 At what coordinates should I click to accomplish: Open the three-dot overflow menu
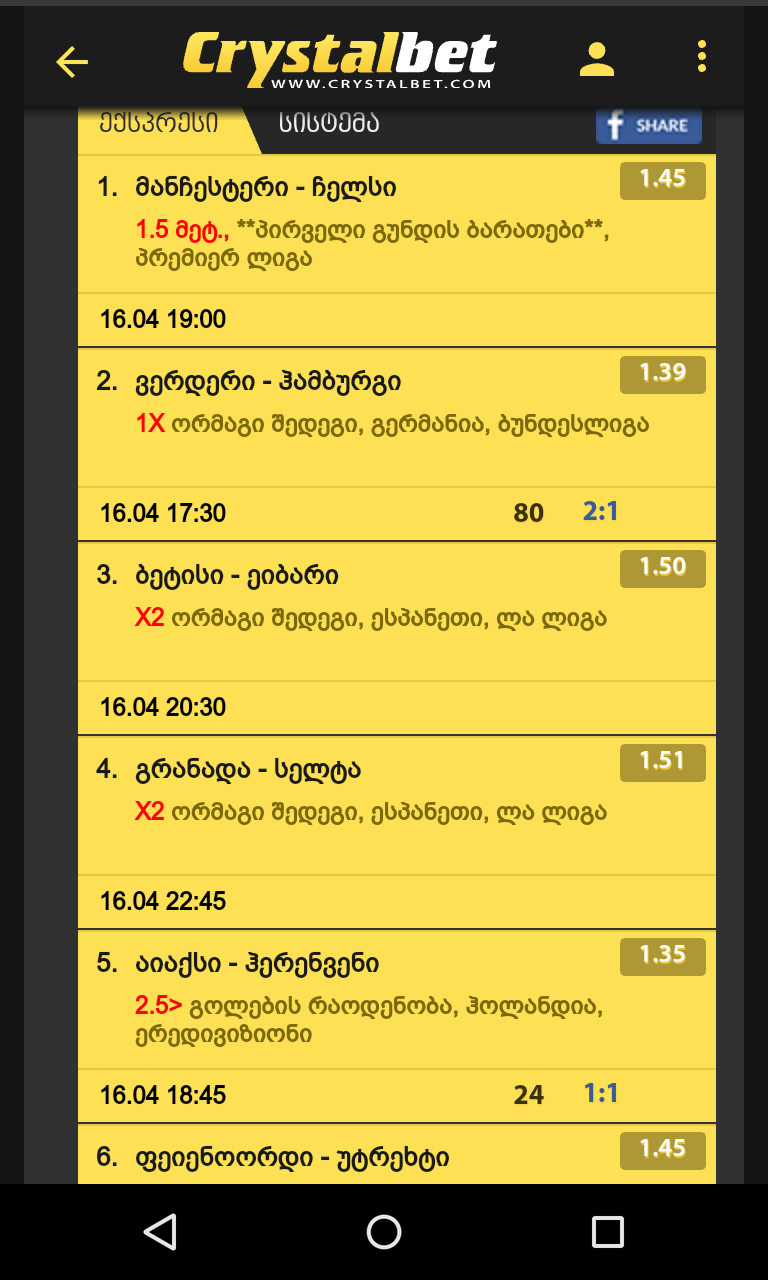(x=702, y=57)
